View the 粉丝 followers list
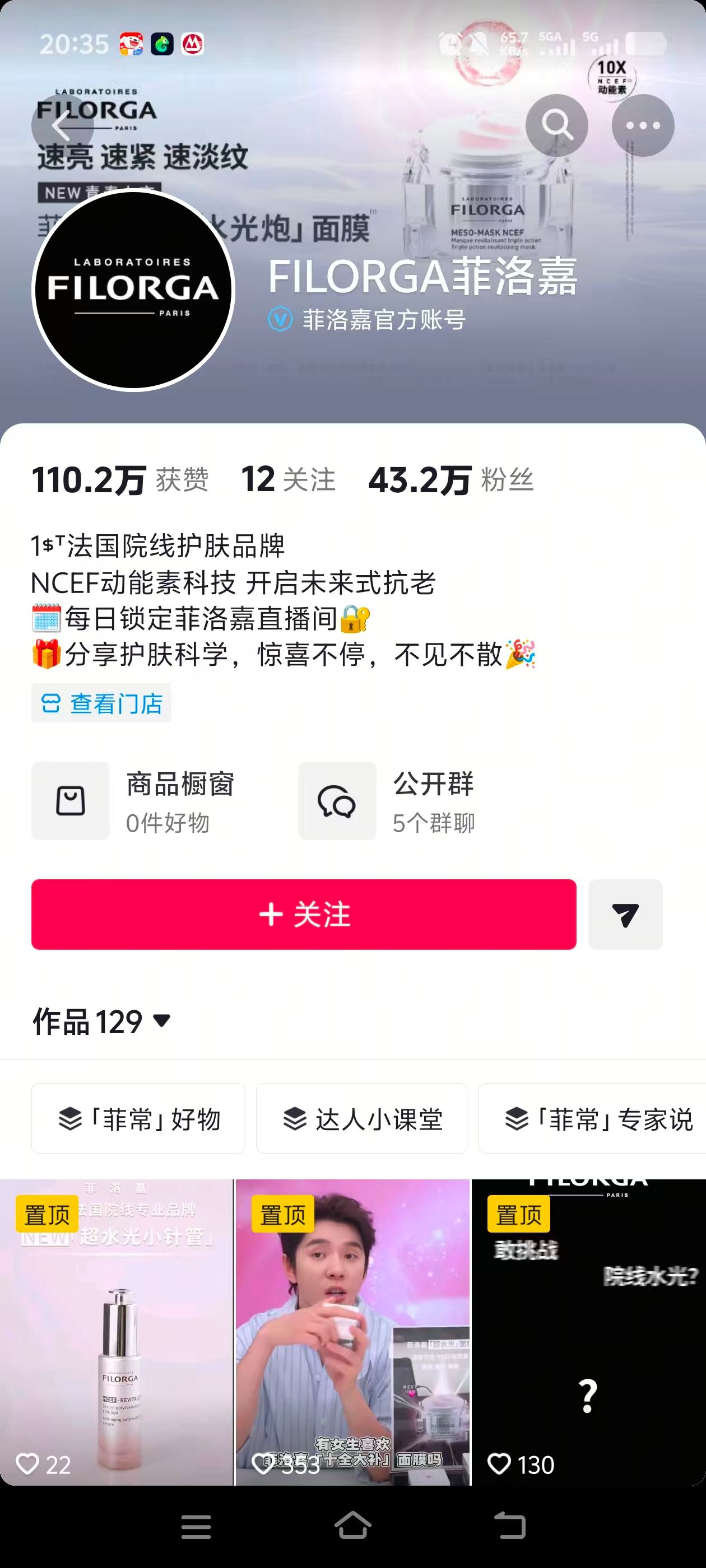Image resolution: width=706 pixels, height=1568 pixels. 450,480
